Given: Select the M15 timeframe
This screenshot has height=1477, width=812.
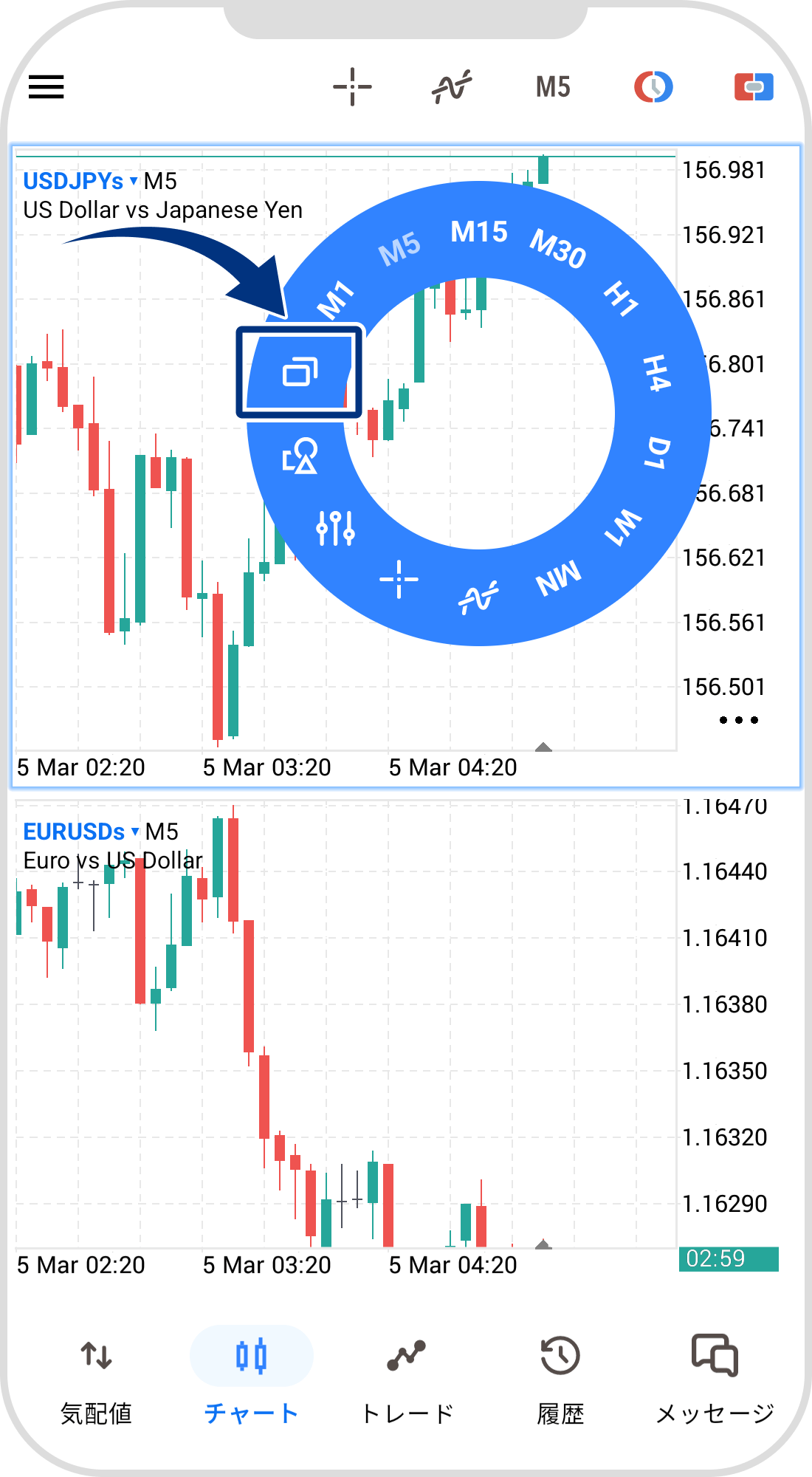Looking at the screenshot, I should [x=479, y=233].
